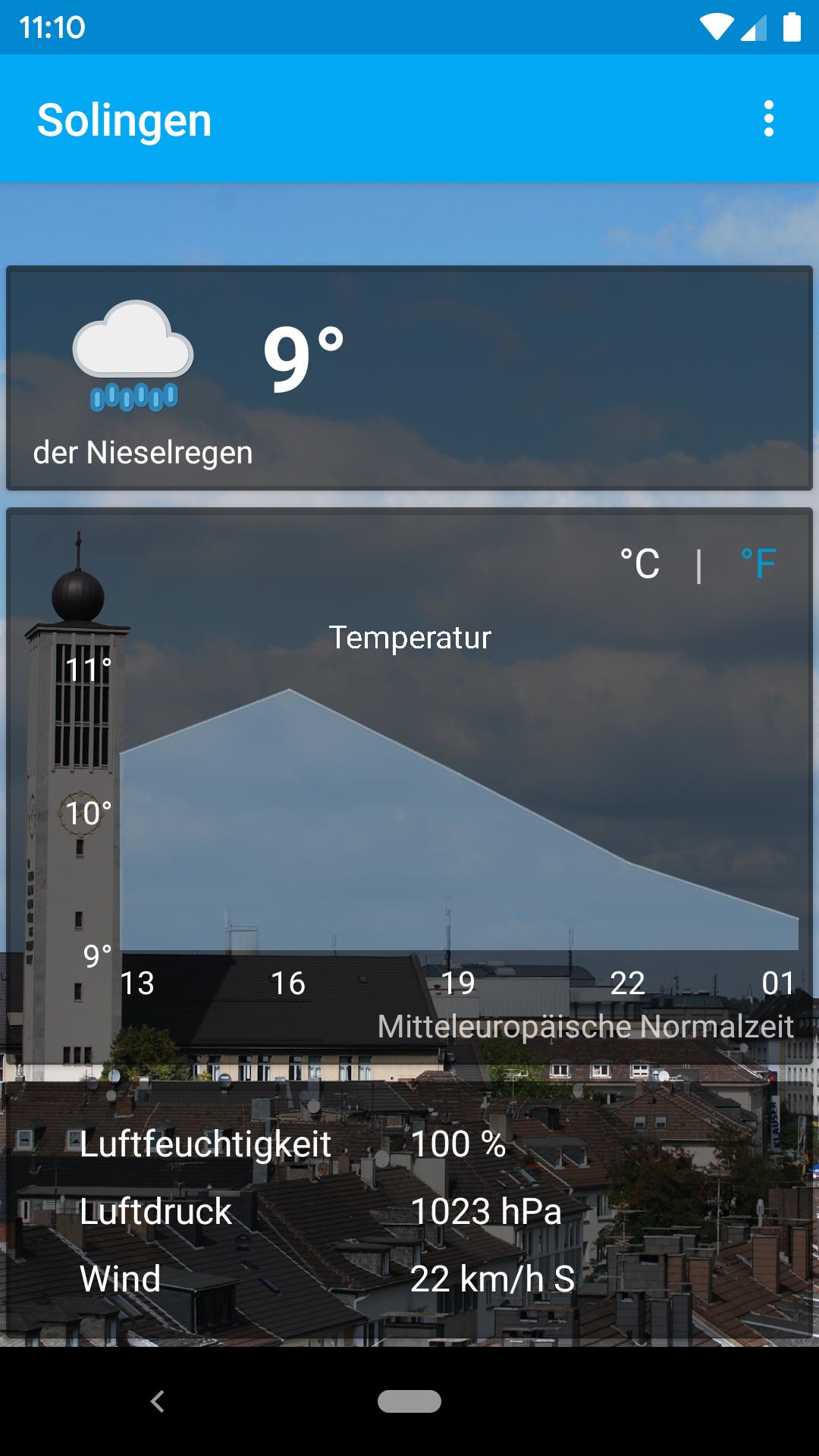The height and width of the screenshot is (1456, 819).
Task: Switch temperature units to Fahrenheit
Action: tap(759, 563)
